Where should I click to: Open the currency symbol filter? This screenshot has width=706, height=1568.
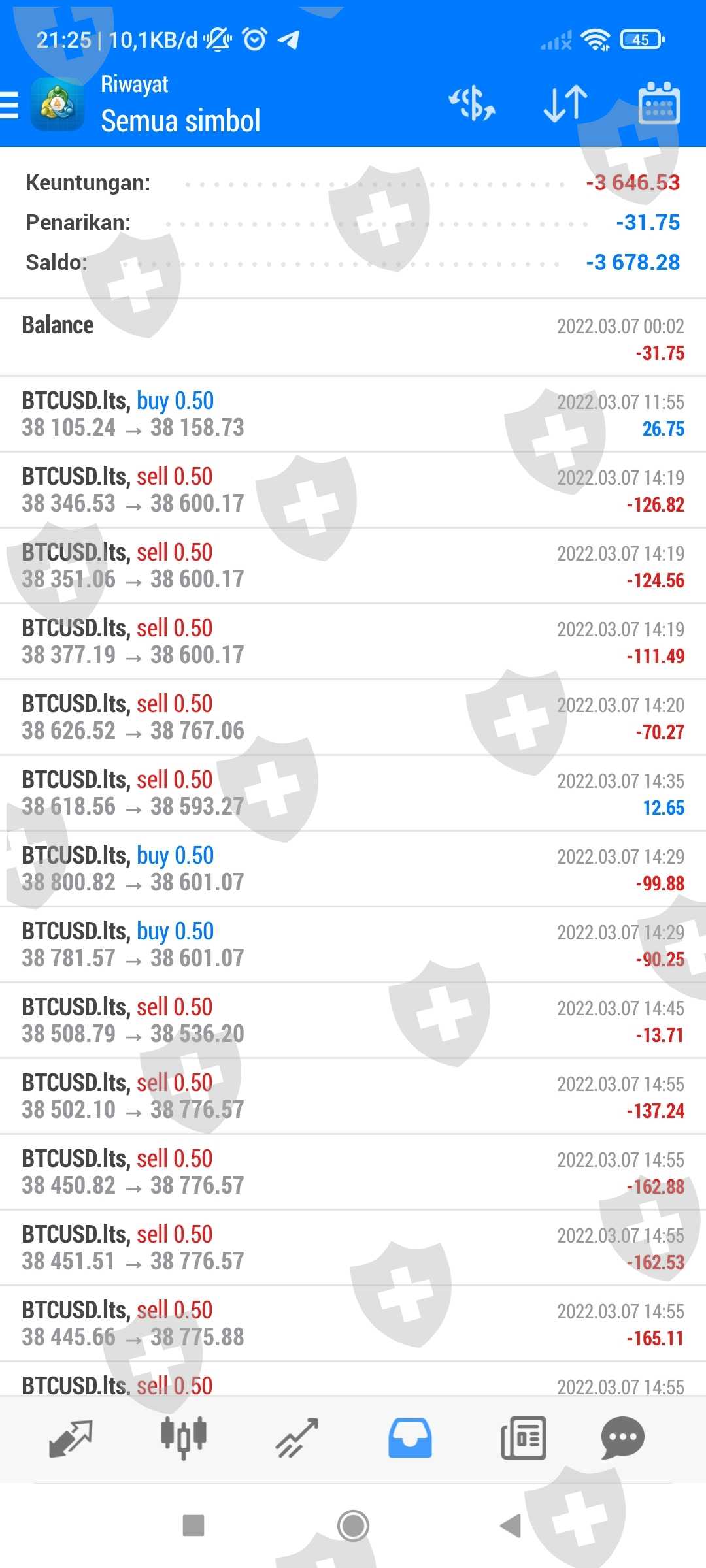pos(472,105)
